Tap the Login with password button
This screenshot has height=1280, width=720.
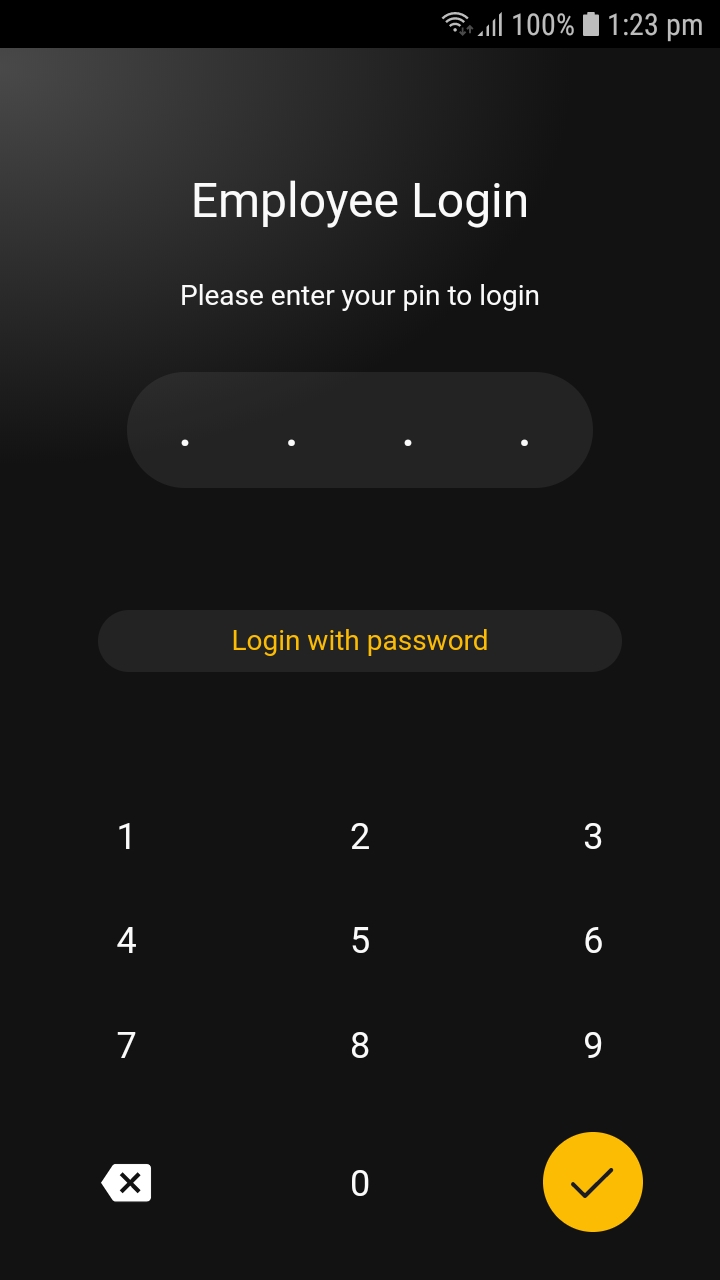click(360, 641)
